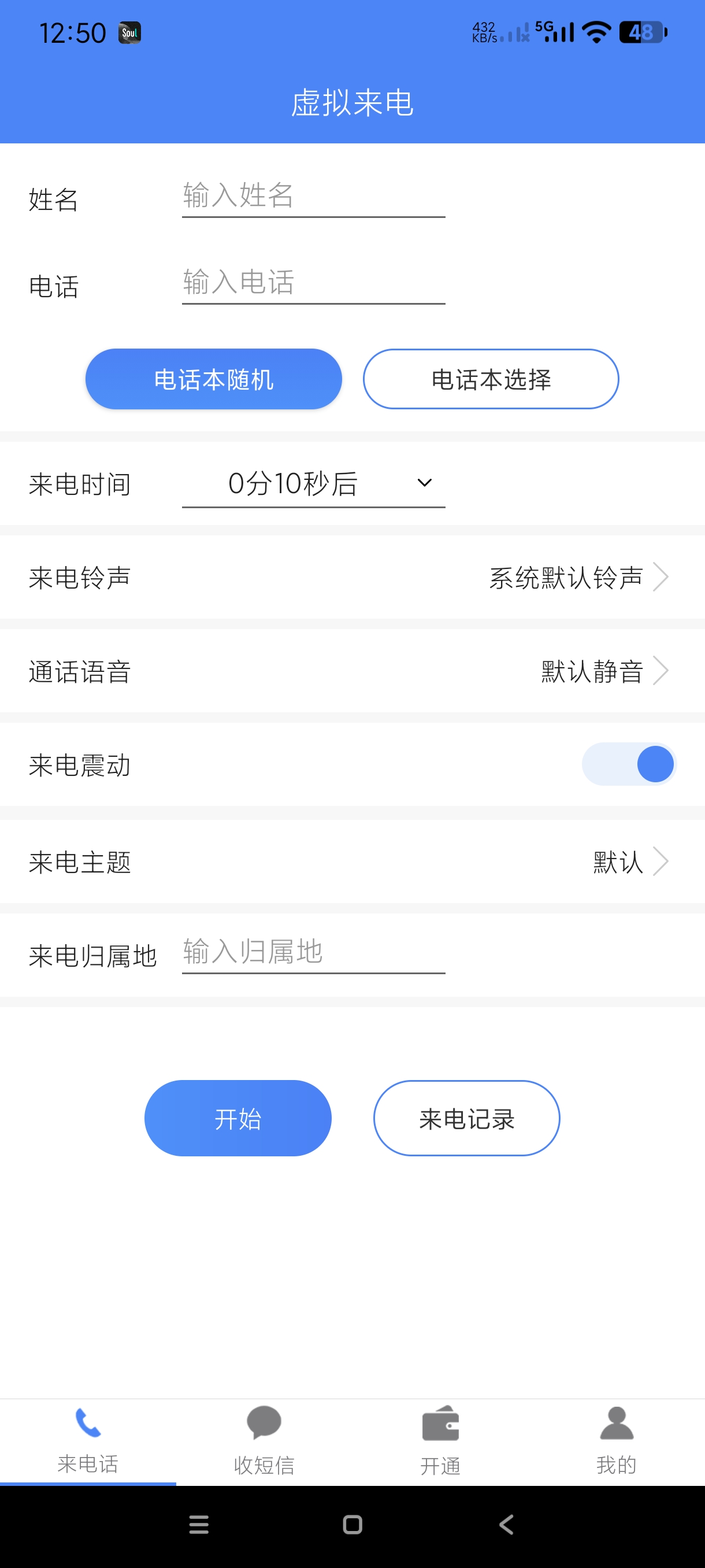
Task: Switch to the 来电话 tab
Action: coord(88,1441)
